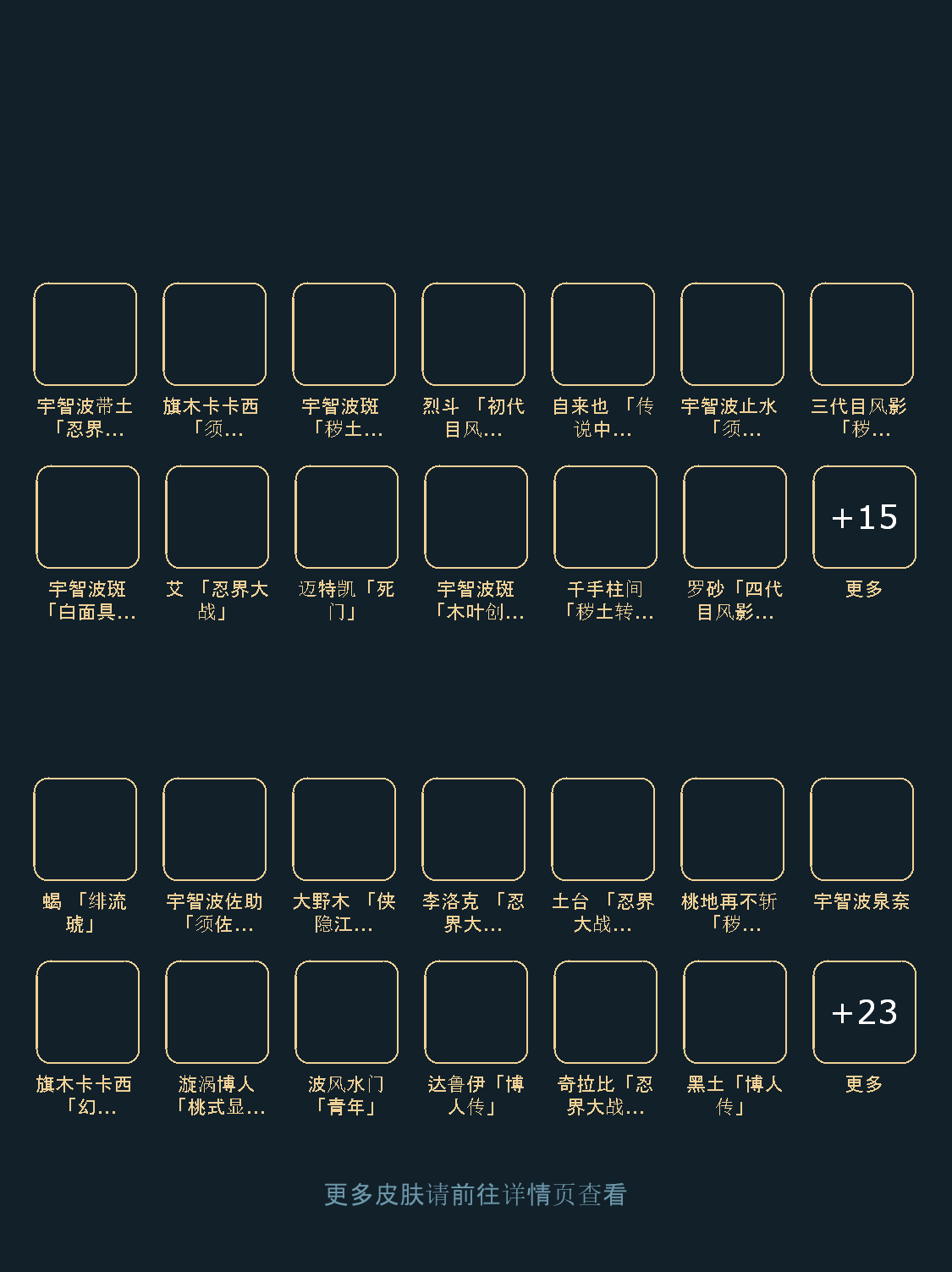View 自来也「传说中…」 skin tile
Screen dimensions: 952x1272
(x=603, y=334)
